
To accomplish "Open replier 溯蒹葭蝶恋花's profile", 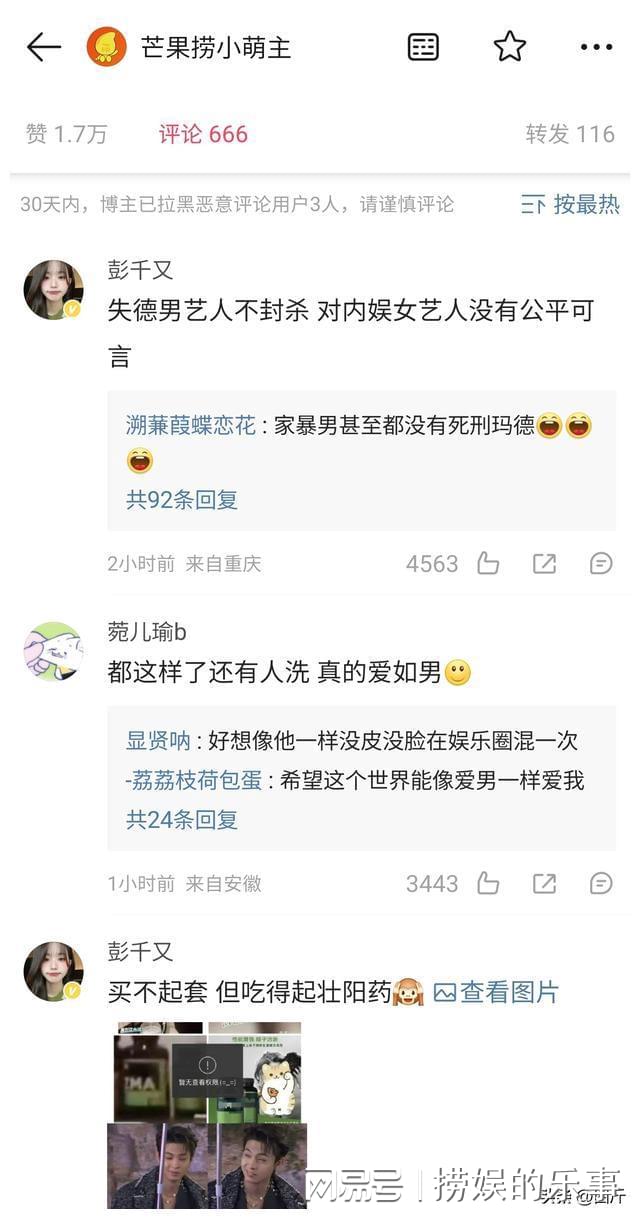I will click(x=190, y=426).
